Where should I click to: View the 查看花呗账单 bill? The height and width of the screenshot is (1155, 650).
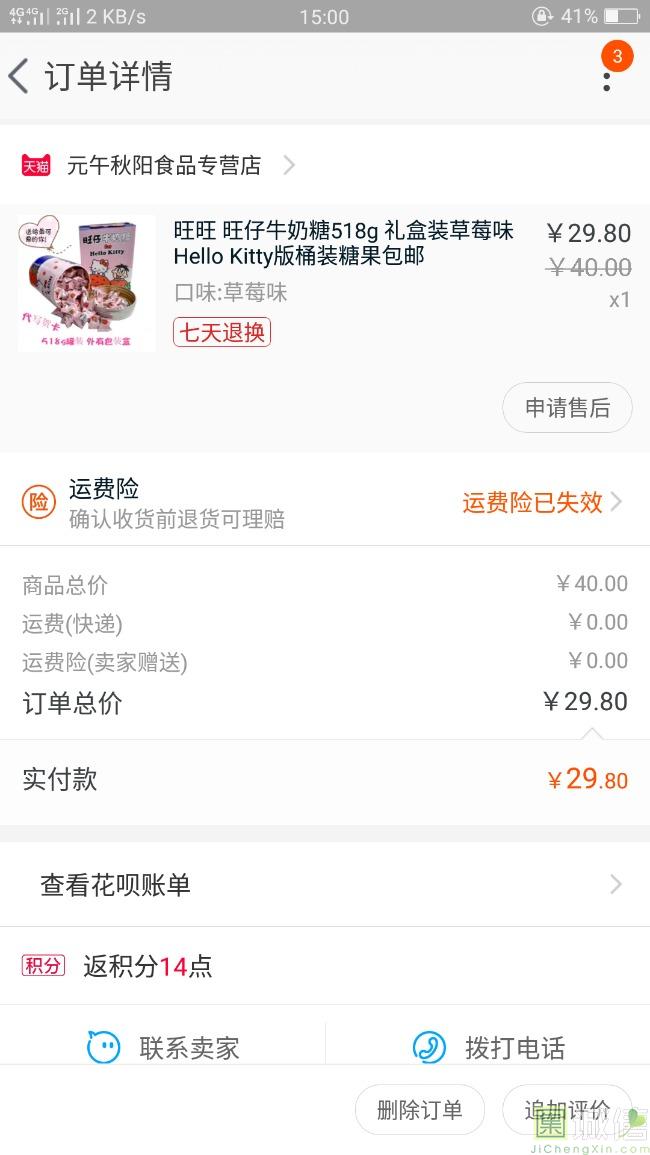[325, 885]
